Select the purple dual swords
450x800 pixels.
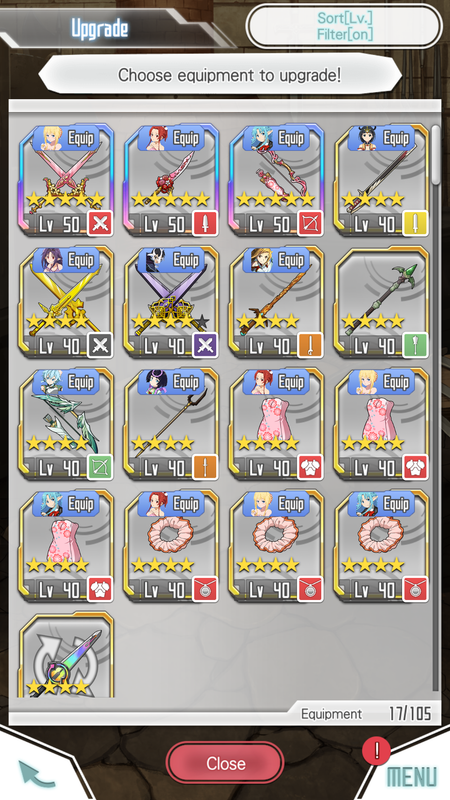pyautogui.click(x=171, y=303)
